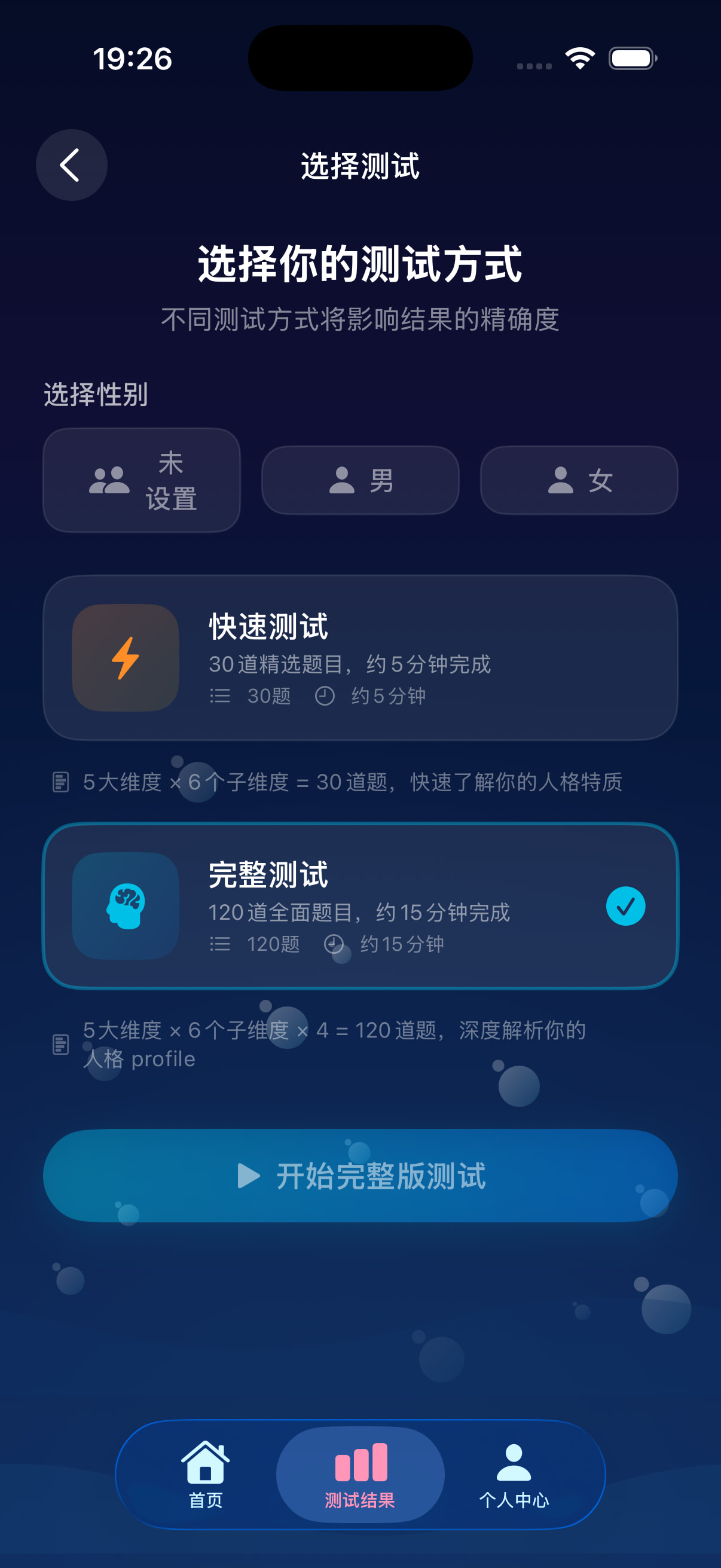Tap 开始完整版测试 to start
This screenshot has width=721, height=1568.
point(360,1175)
